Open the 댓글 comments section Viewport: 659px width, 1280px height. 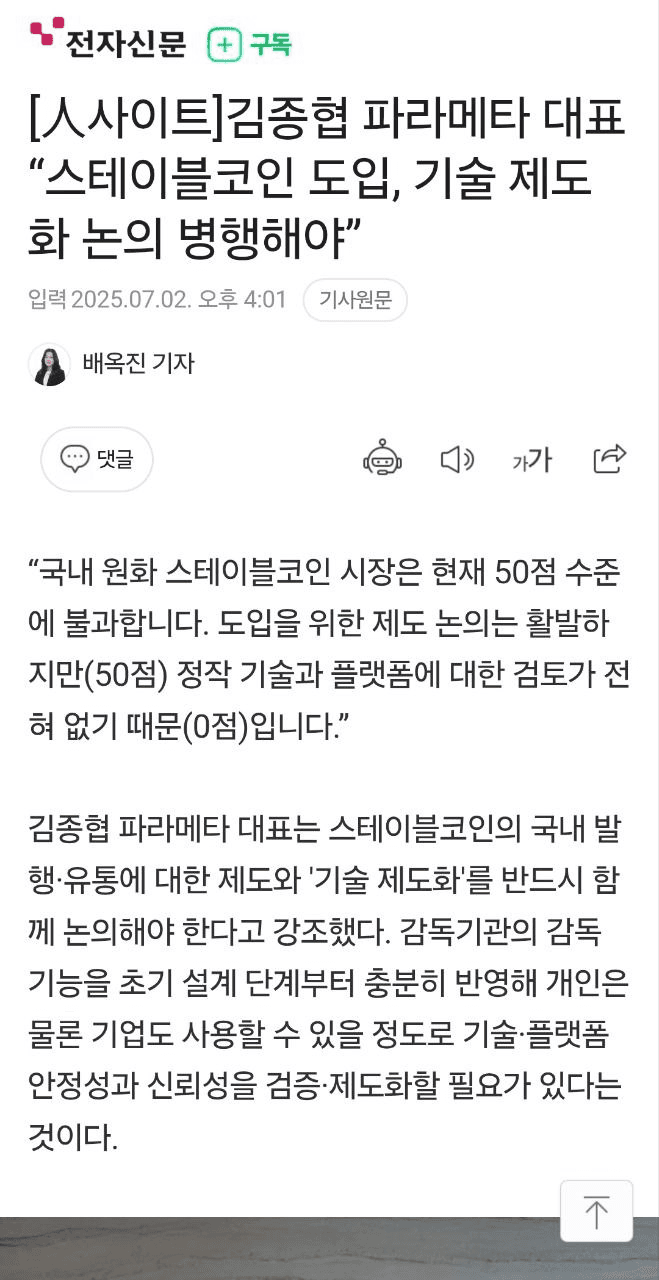coord(97,459)
